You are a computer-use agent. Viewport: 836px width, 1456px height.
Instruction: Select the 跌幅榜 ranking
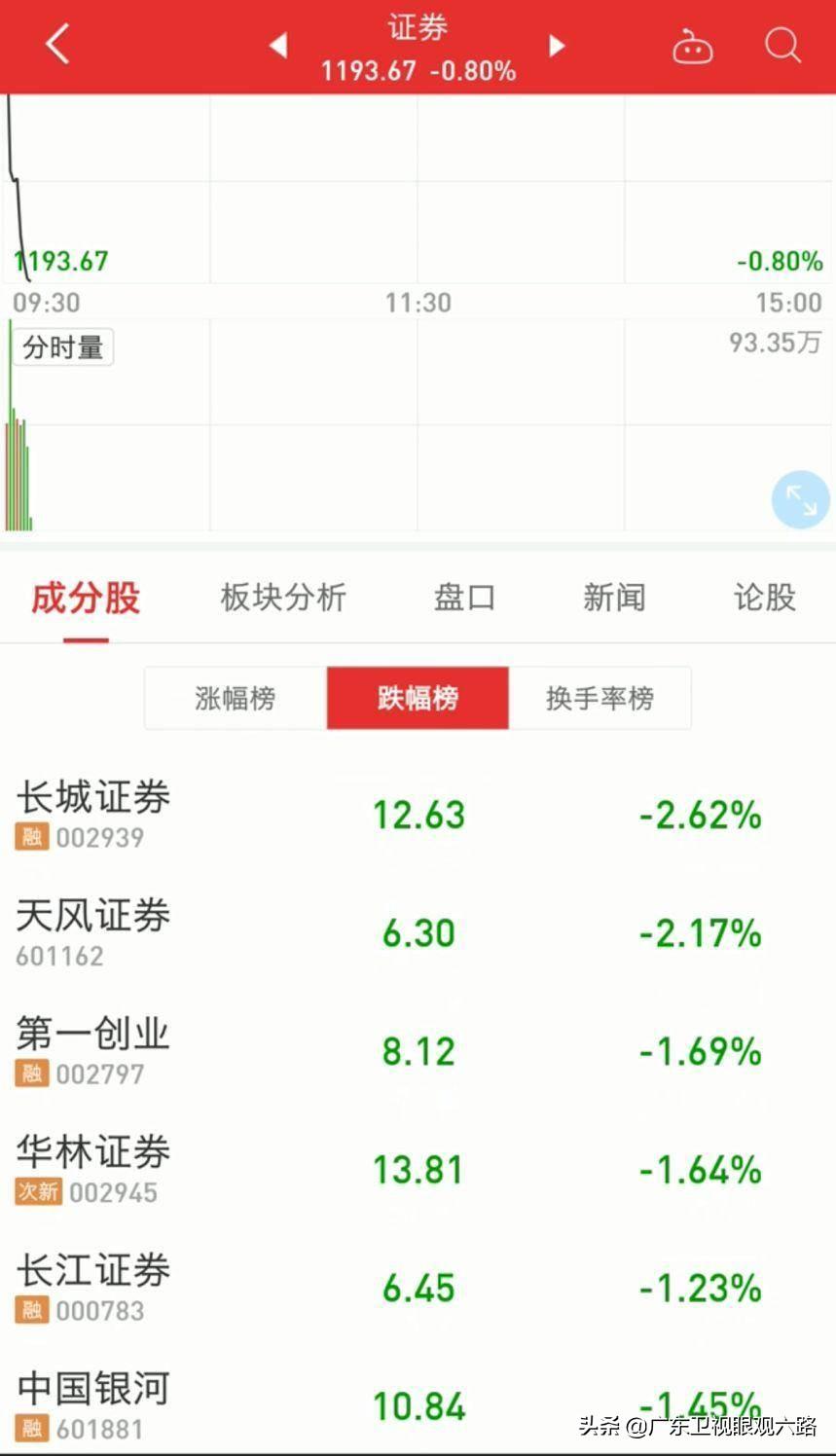click(x=418, y=698)
